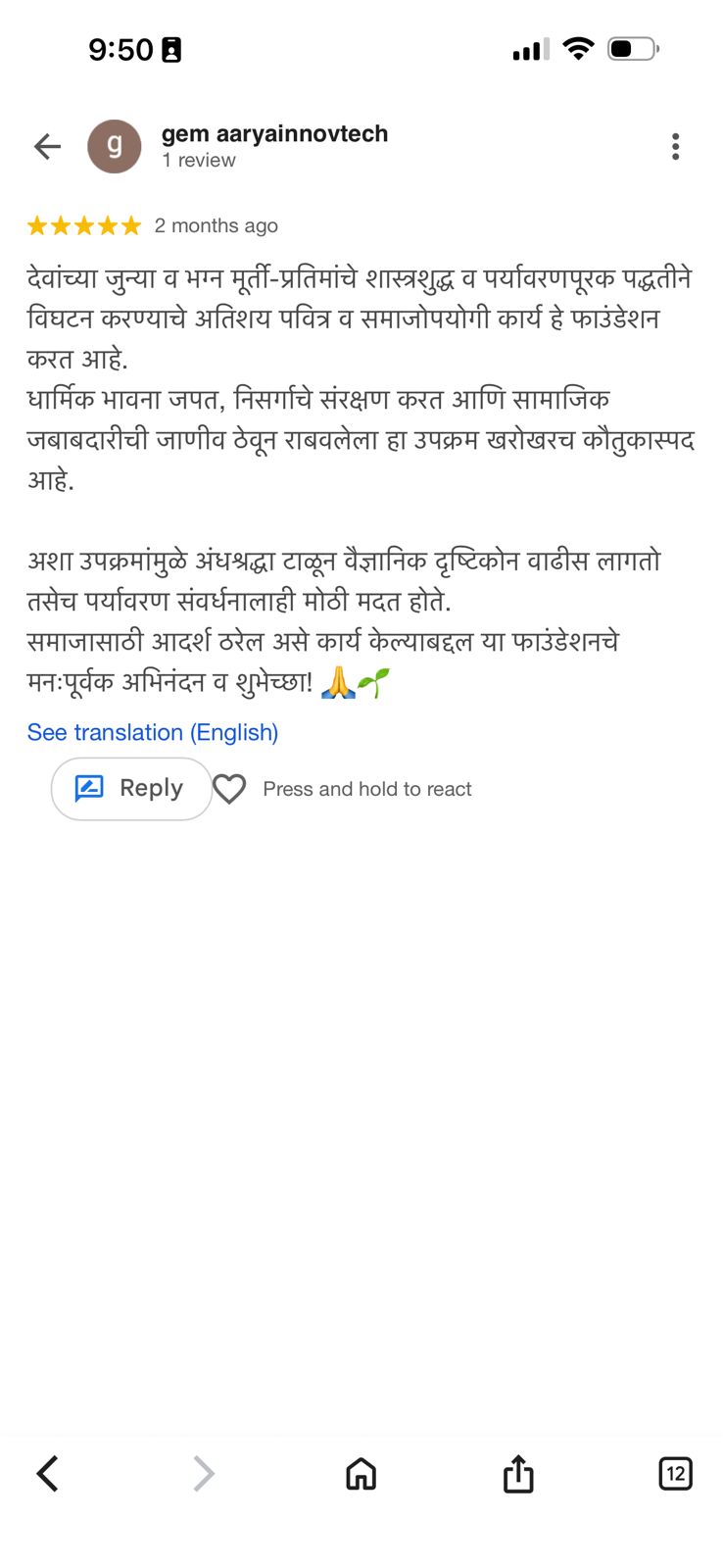
Task: Go to the browser home page
Action: point(361,1473)
